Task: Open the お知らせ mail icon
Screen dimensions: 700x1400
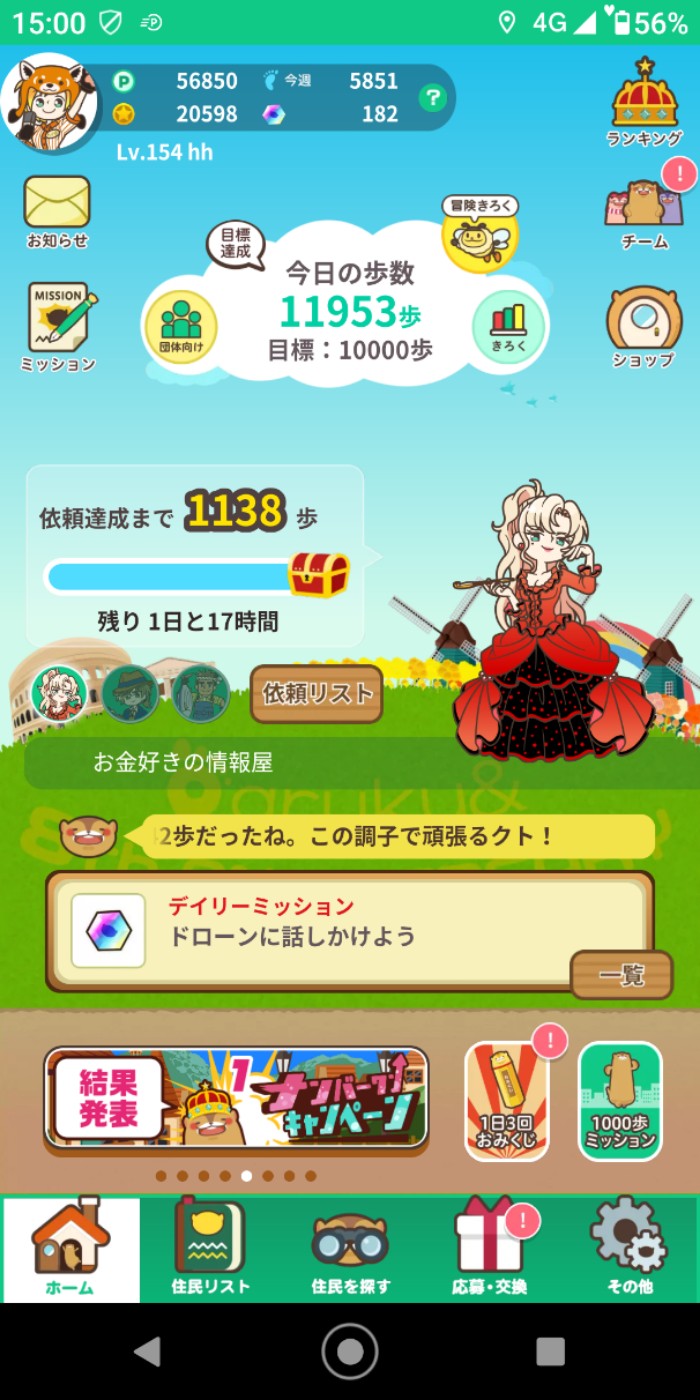Action: (x=57, y=210)
